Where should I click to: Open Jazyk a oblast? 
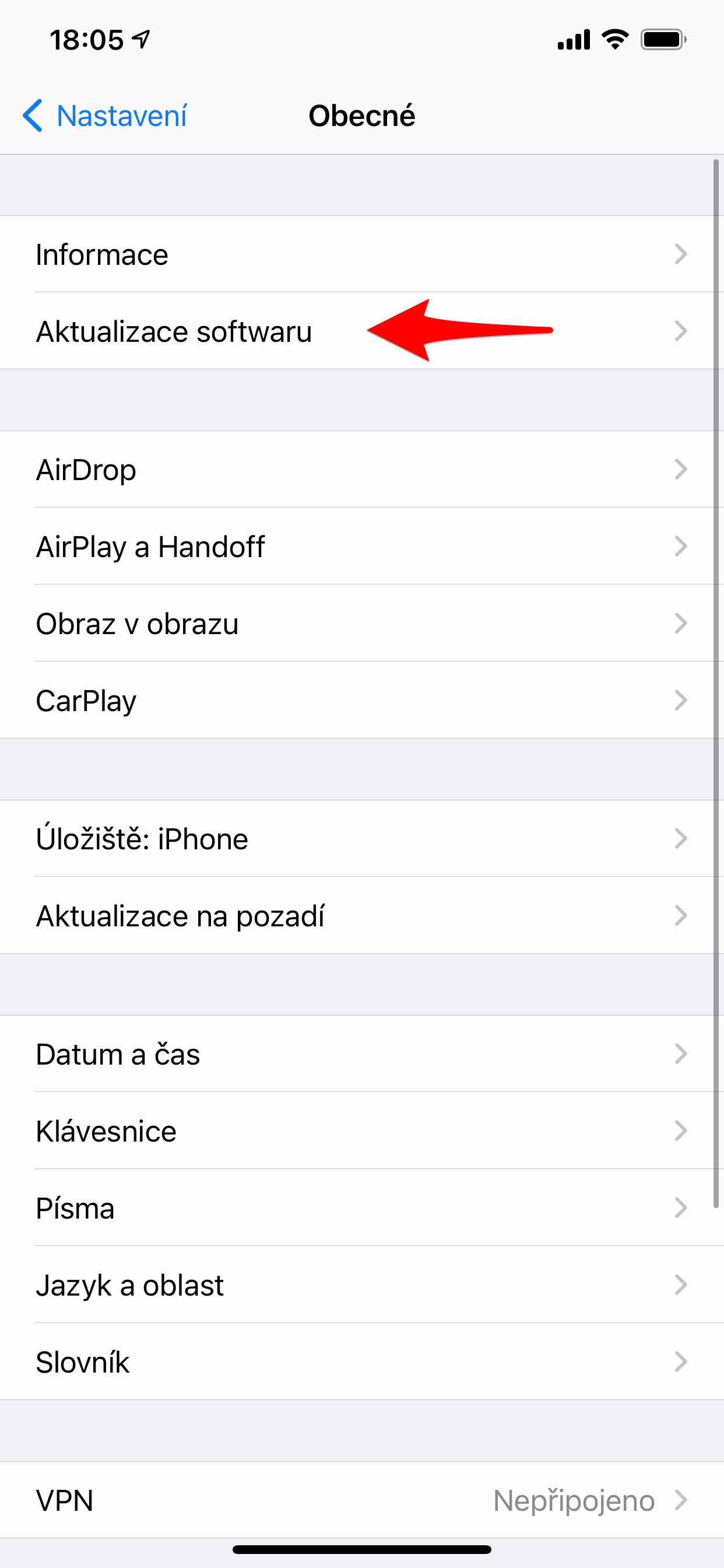click(362, 1284)
